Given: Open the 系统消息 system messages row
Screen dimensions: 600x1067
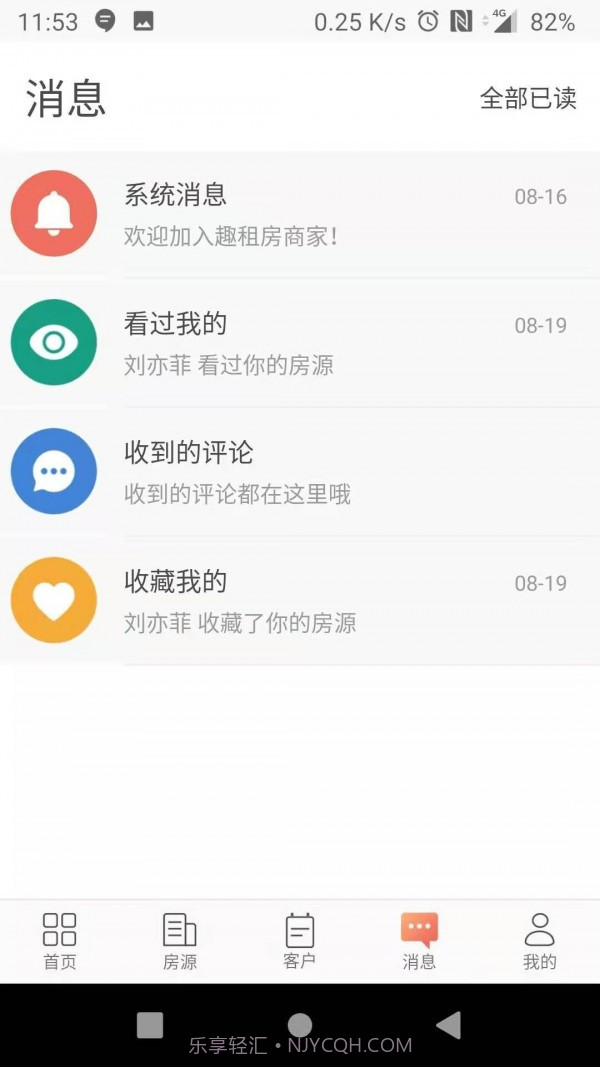Looking at the screenshot, I should 300,214.
